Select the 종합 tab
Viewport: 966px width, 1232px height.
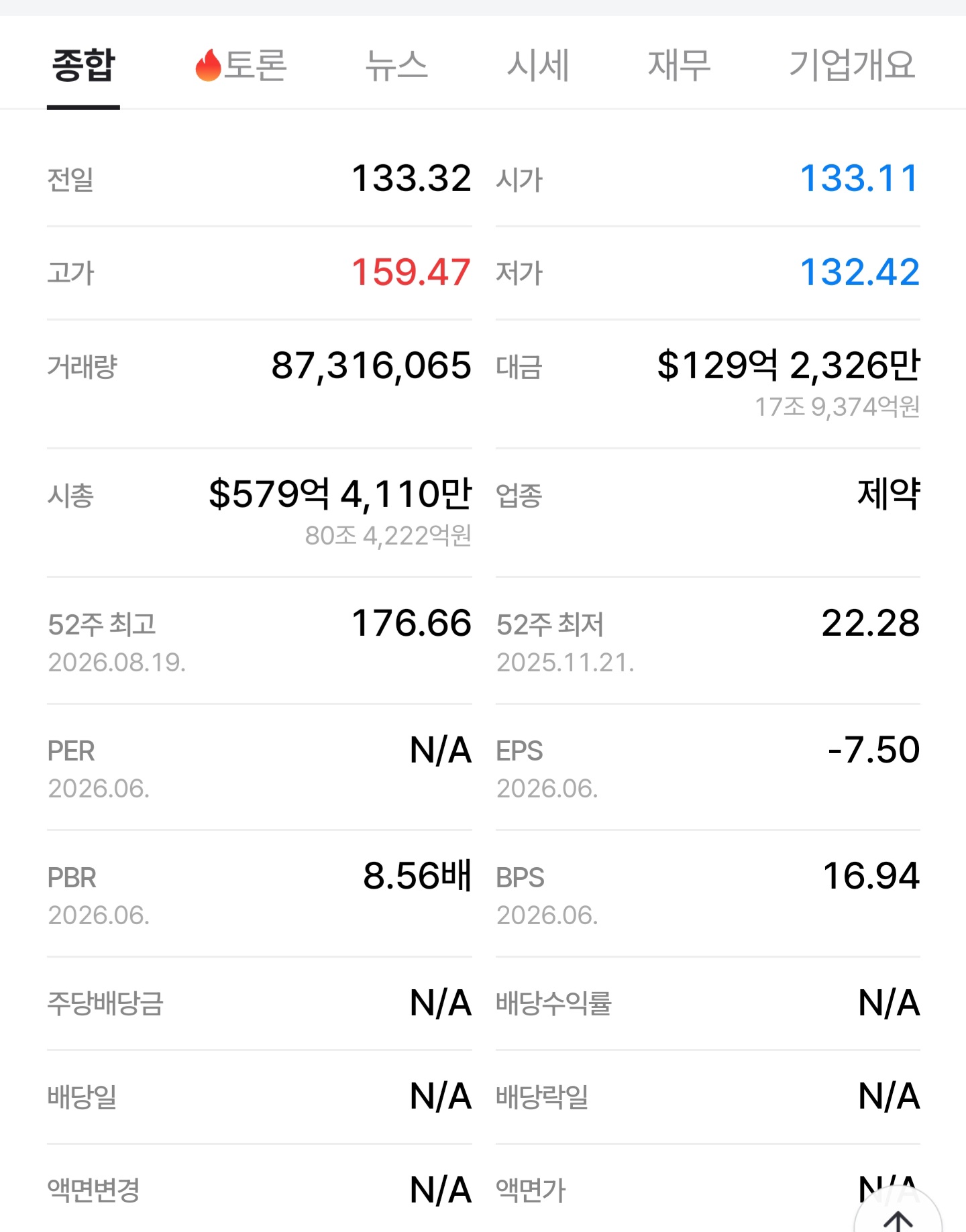click(x=84, y=66)
